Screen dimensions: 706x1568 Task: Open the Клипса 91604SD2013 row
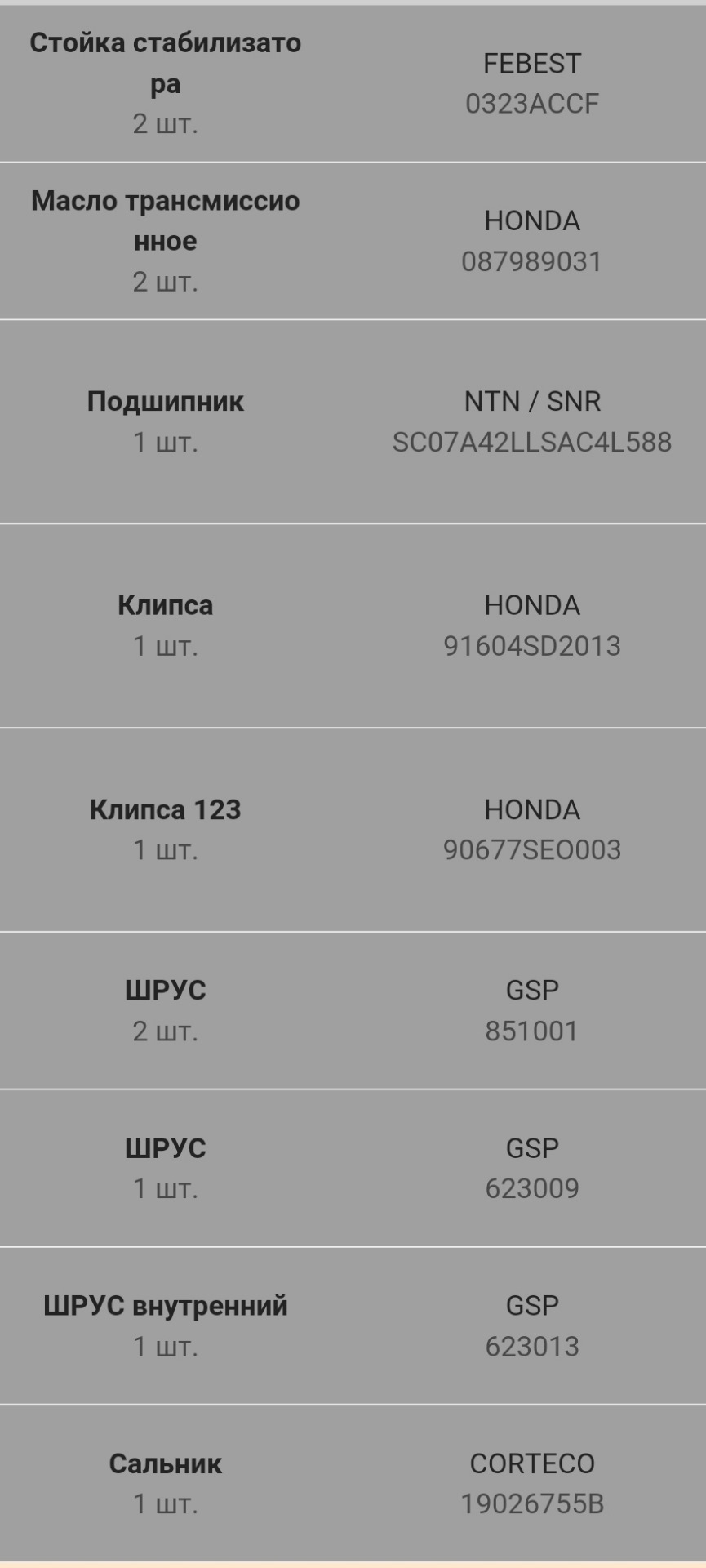353,626
